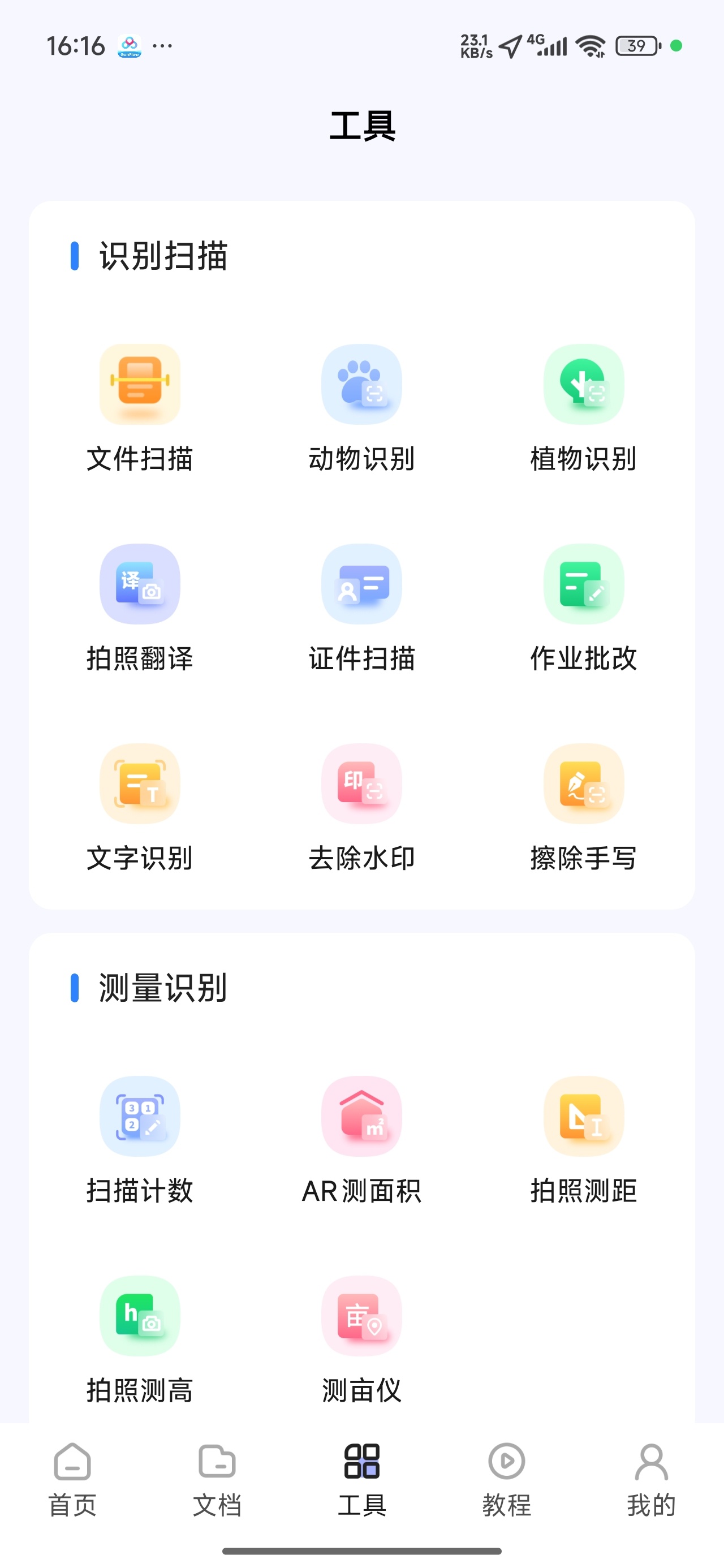
Task: Start 拍照翻译 photo translation
Action: [140, 608]
